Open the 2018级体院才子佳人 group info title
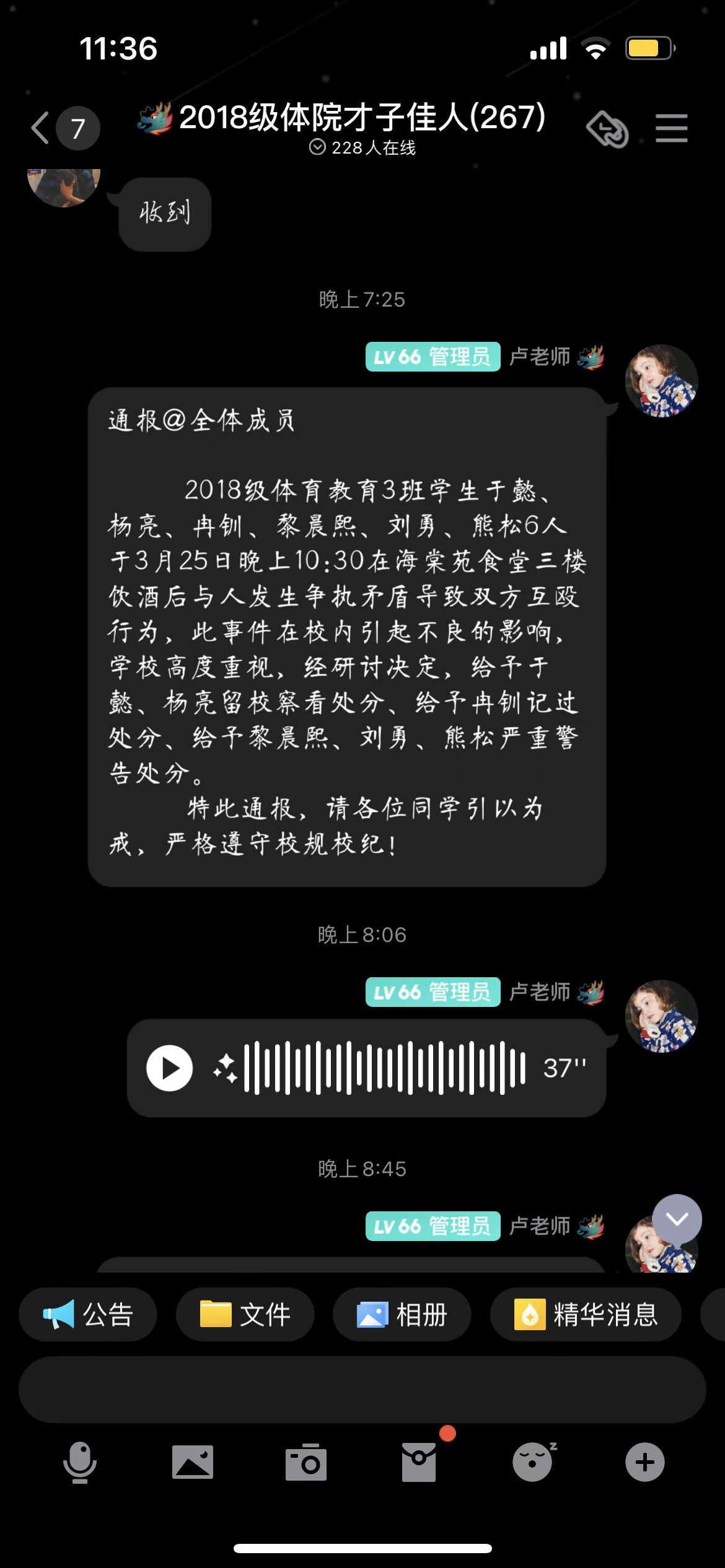 pos(362,118)
